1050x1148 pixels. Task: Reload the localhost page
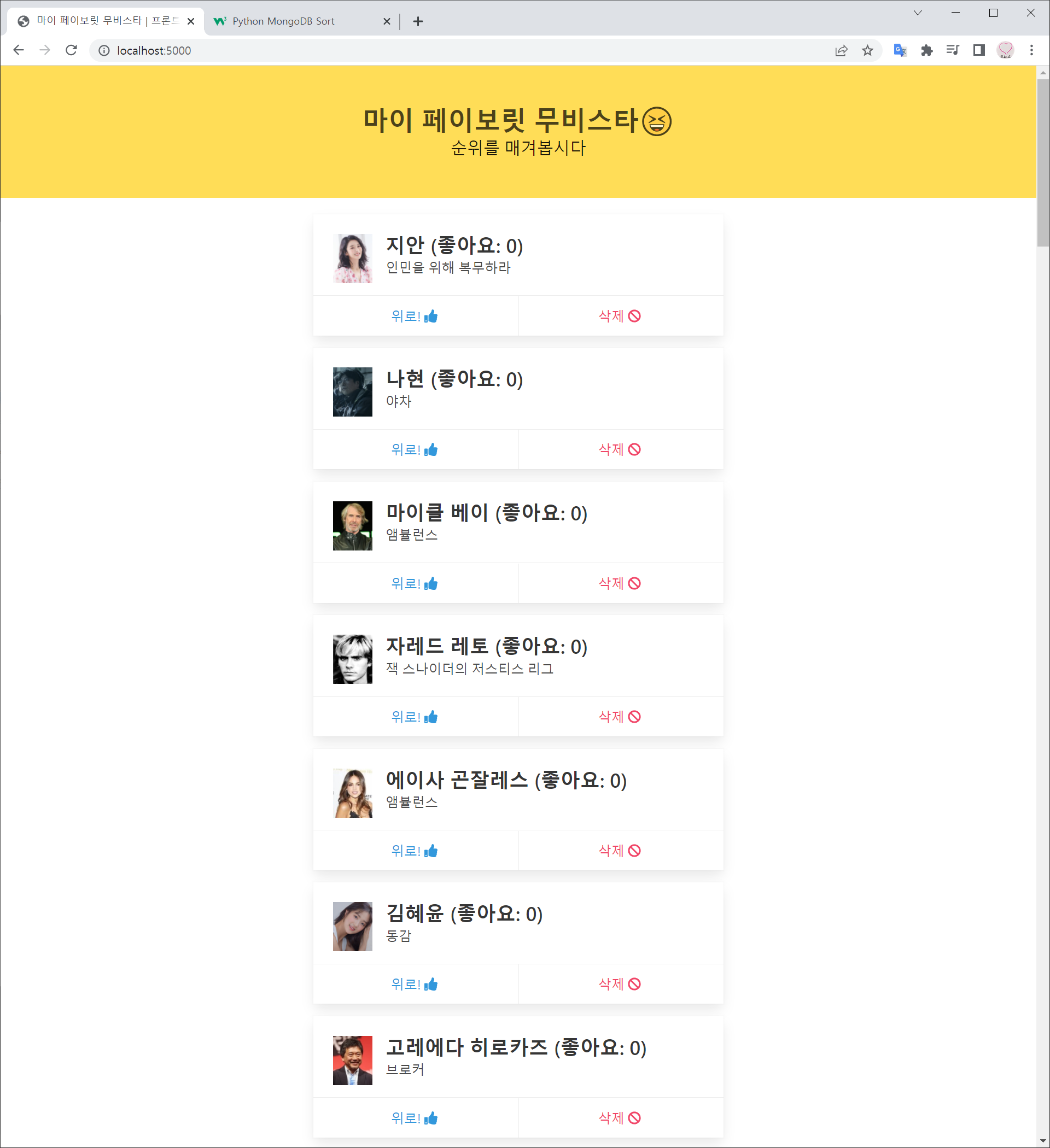tap(71, 50)
